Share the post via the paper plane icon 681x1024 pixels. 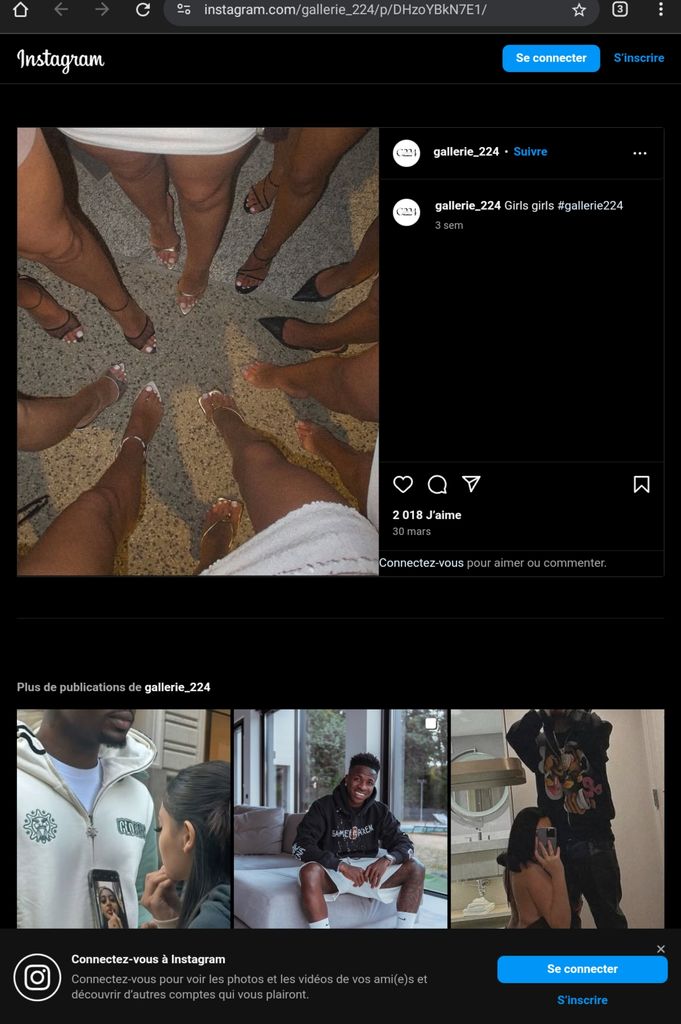(471, 484)
